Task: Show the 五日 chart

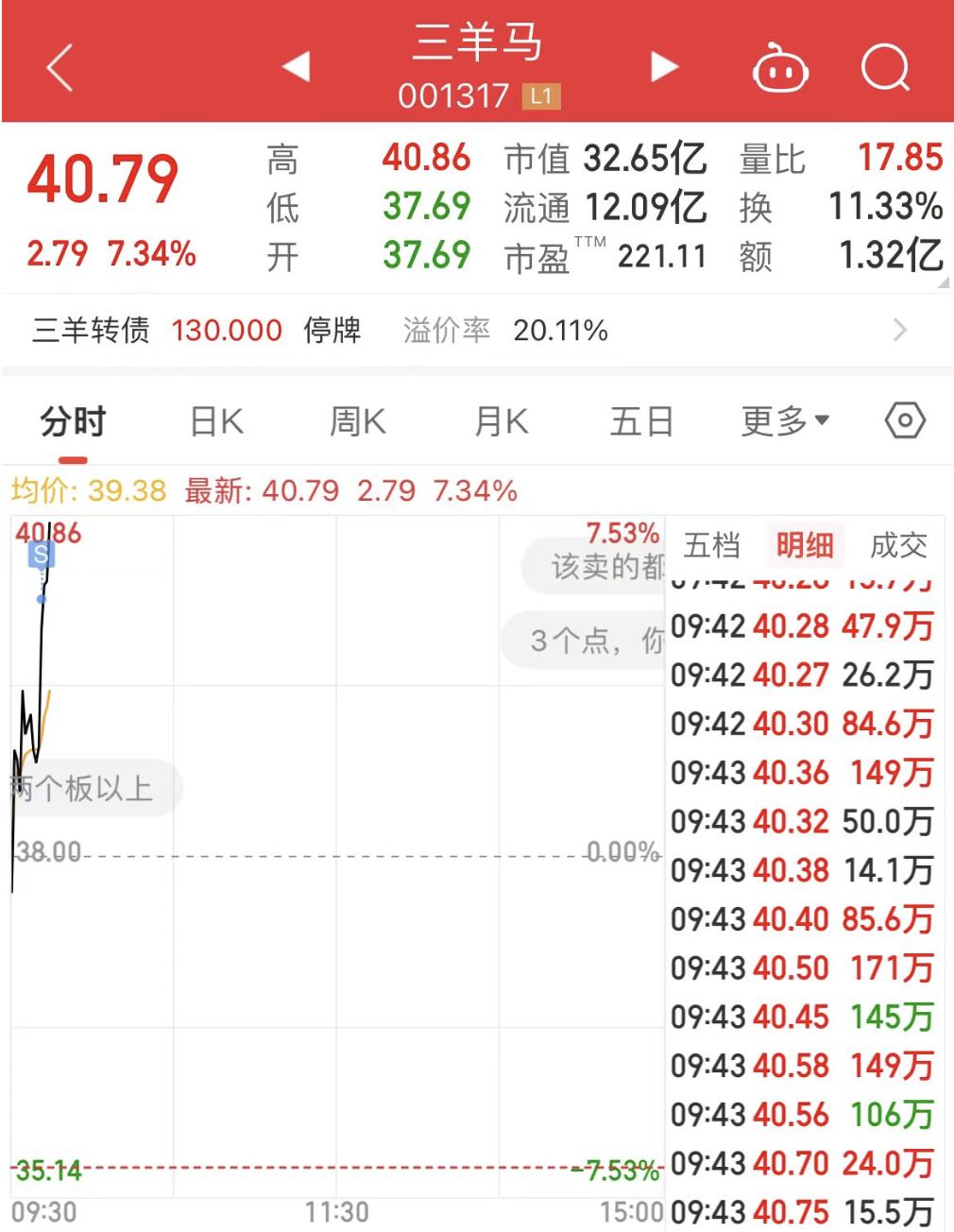Action: [x=641, y=421]
